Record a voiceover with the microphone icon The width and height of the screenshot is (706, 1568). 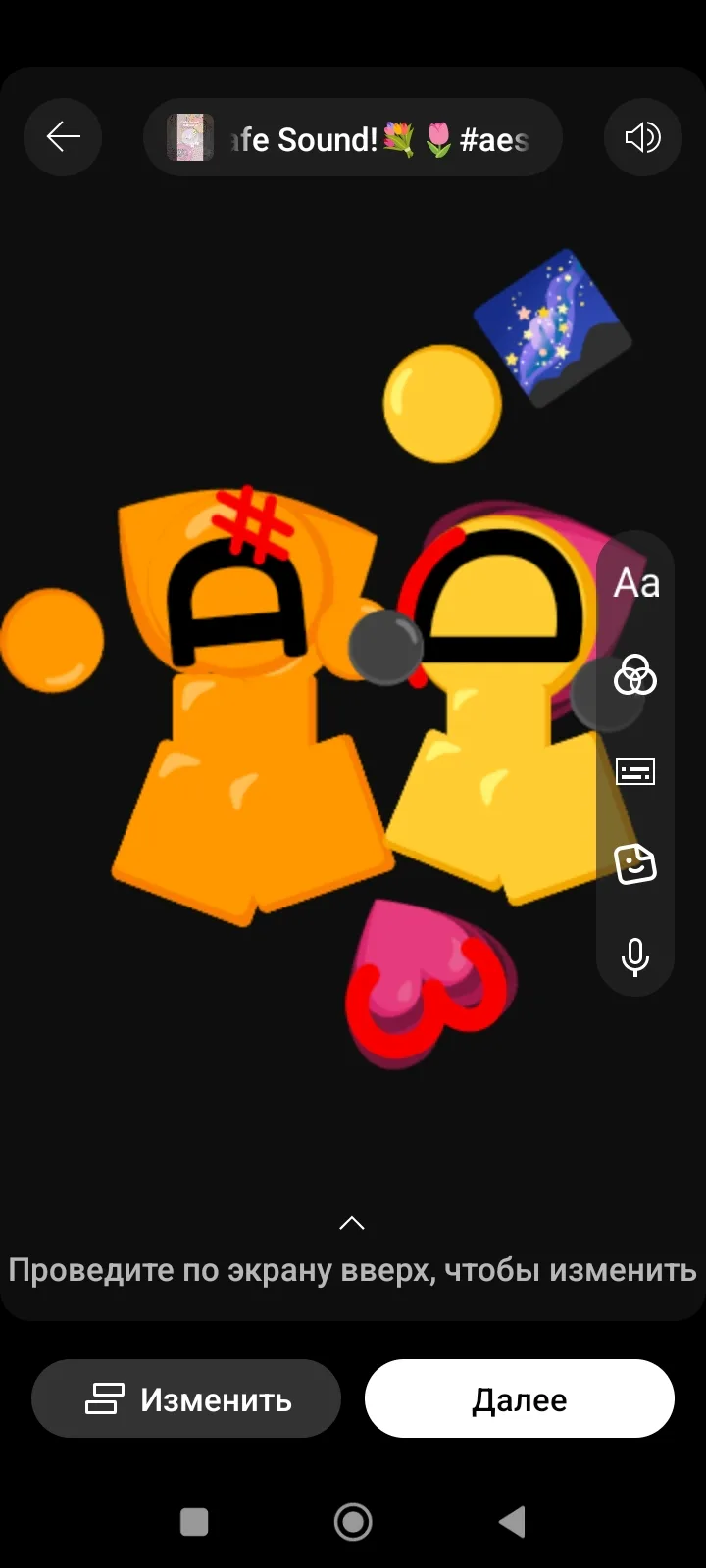[635, 957]
